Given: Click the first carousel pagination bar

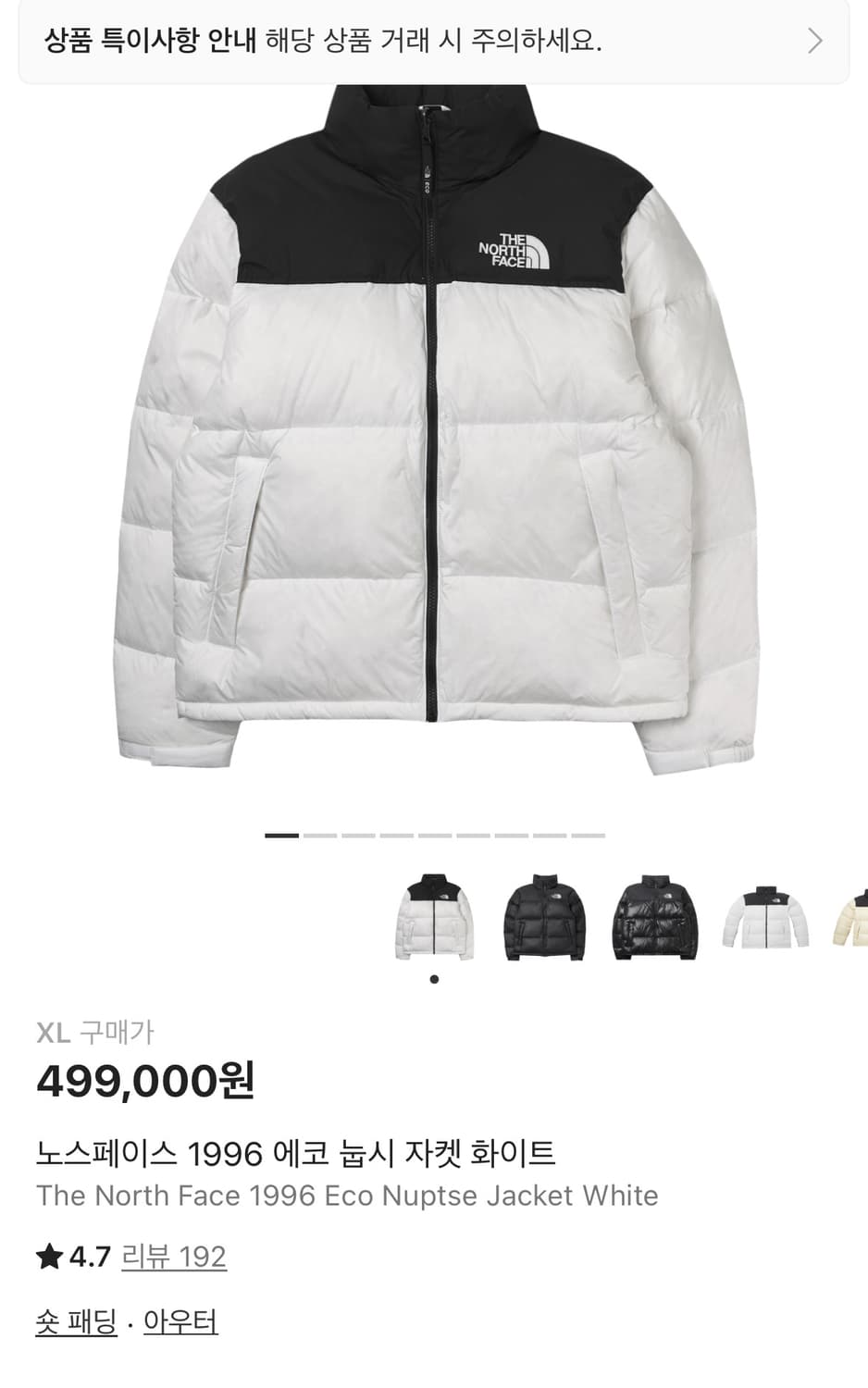Looking at the screenshot, I should click(x=281, y=835).
